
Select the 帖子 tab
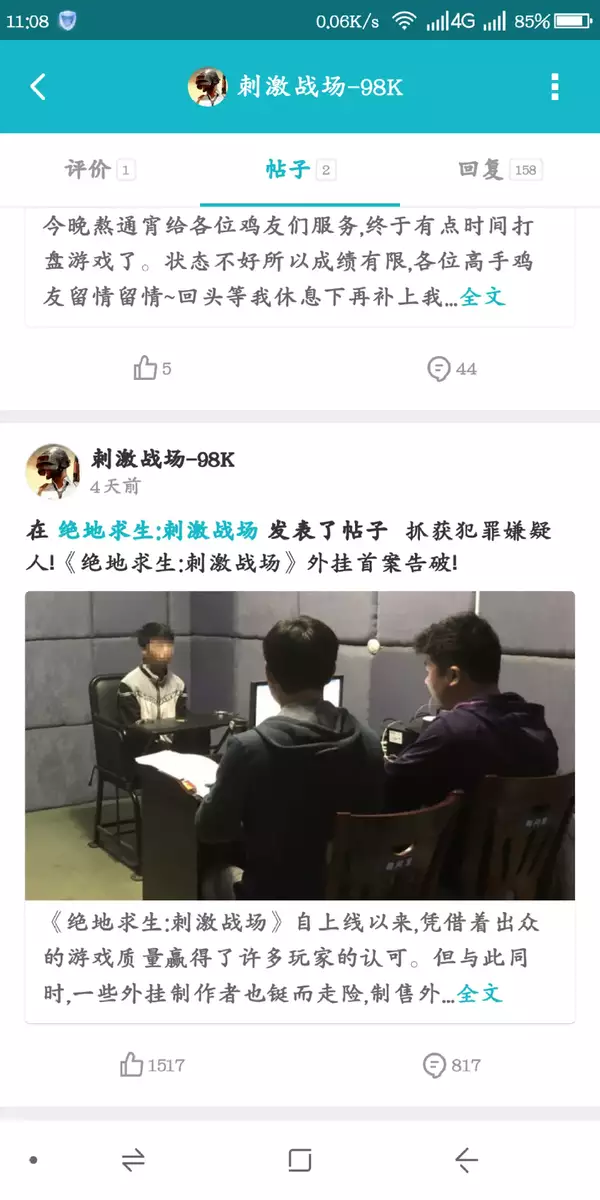pos(299,169)
